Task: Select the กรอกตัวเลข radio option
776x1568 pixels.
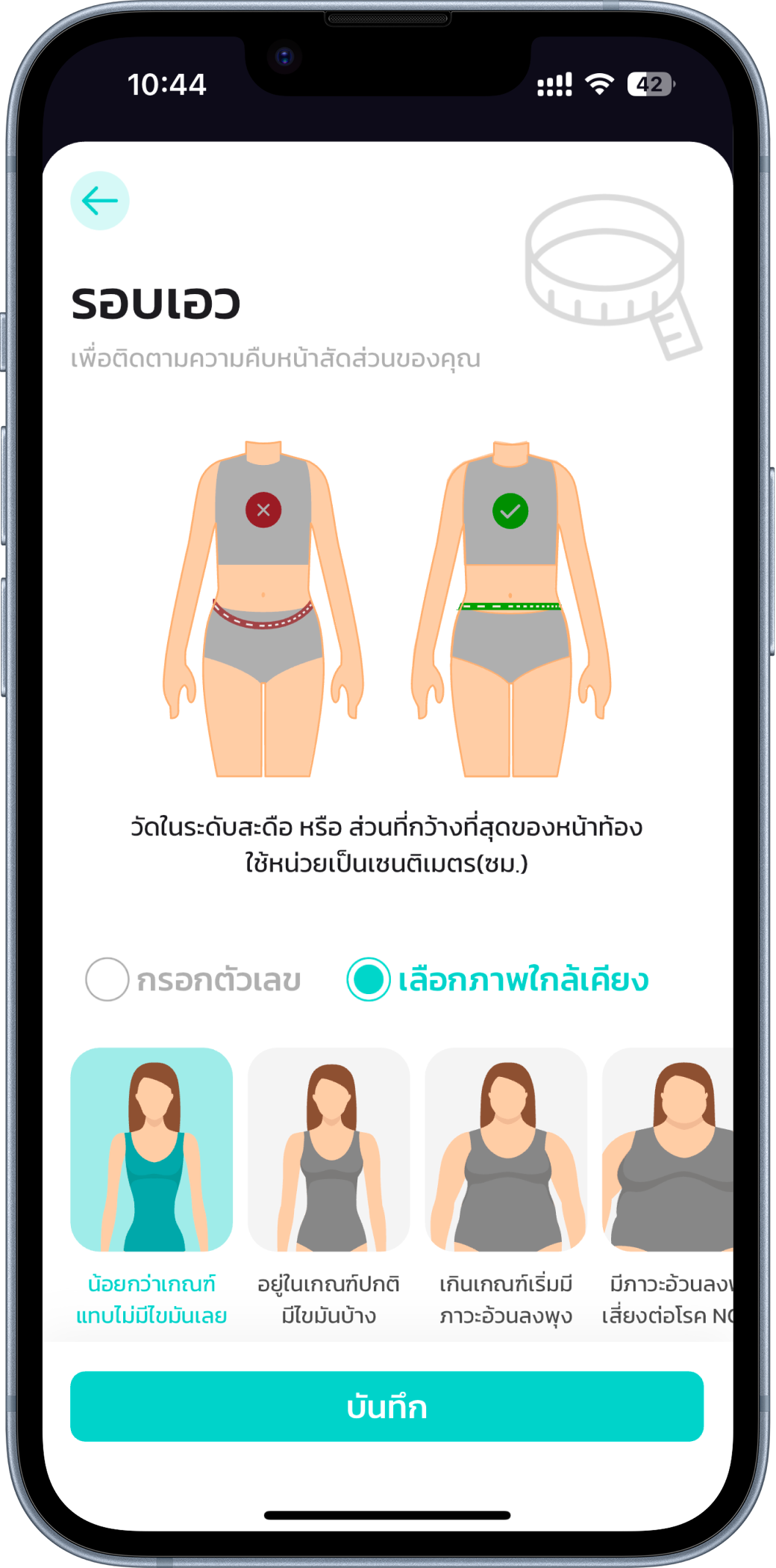Action: click(x=107, y=979)
